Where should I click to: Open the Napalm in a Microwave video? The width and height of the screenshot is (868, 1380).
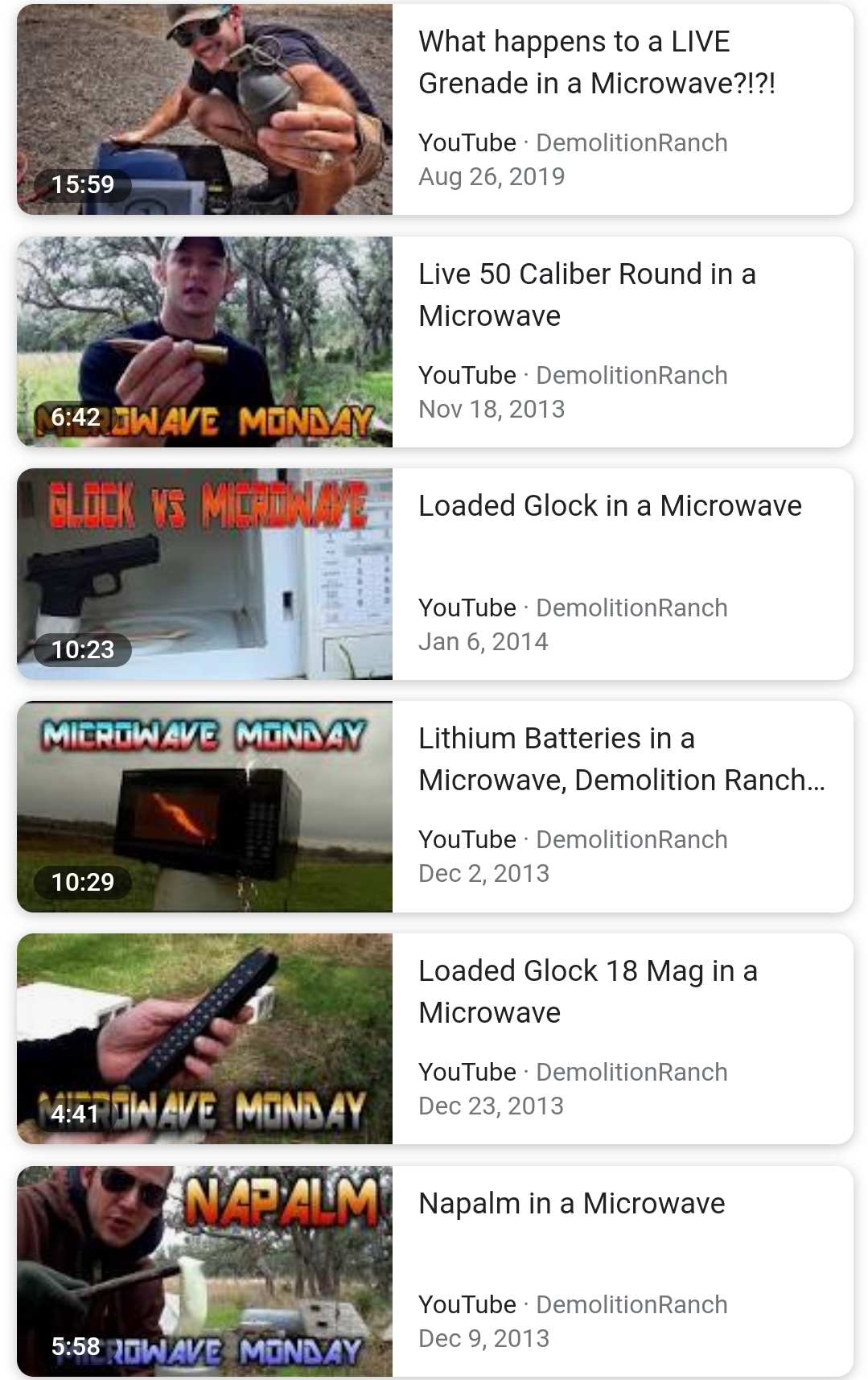coord(571,1204)
